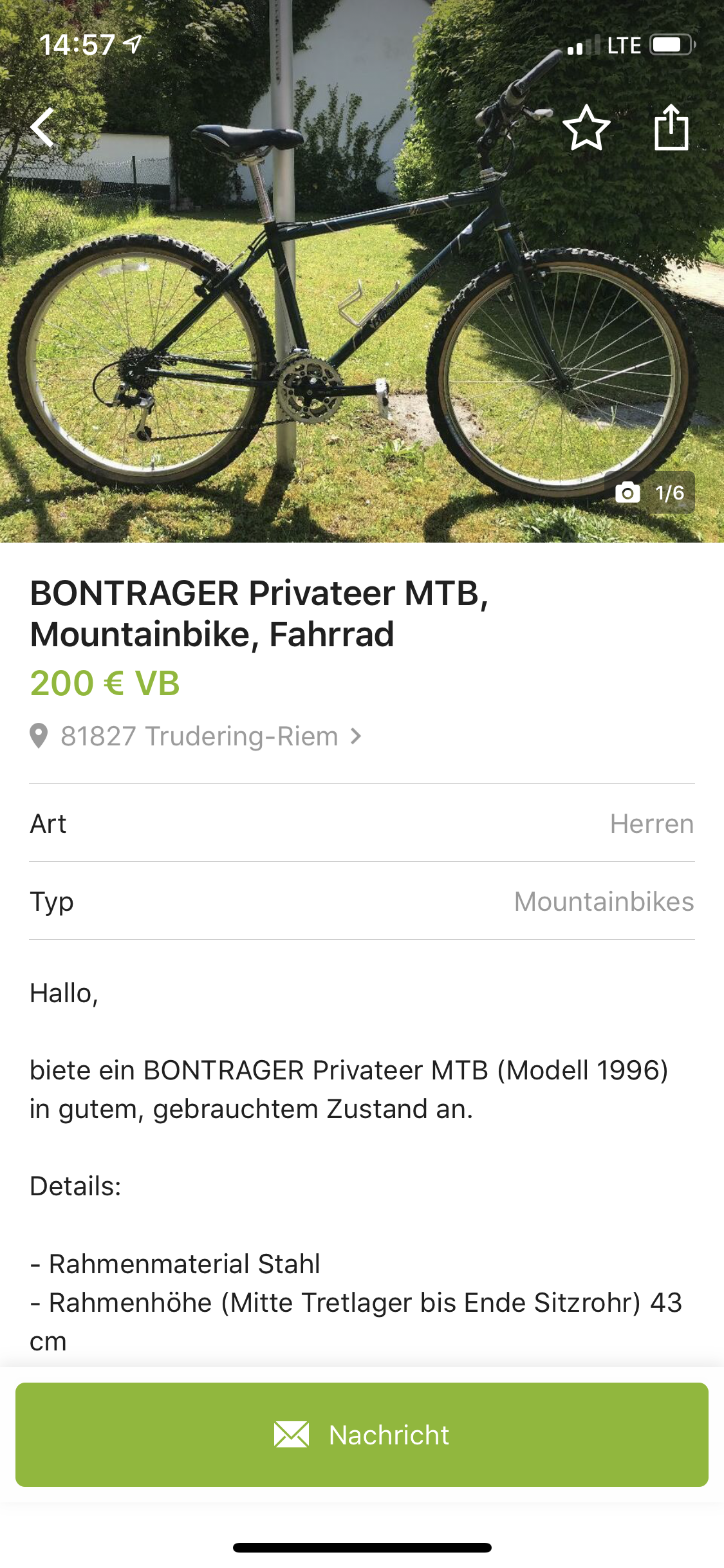Save this listing with the star icon
Screen dimensions: 724x1568
[586, 127]
